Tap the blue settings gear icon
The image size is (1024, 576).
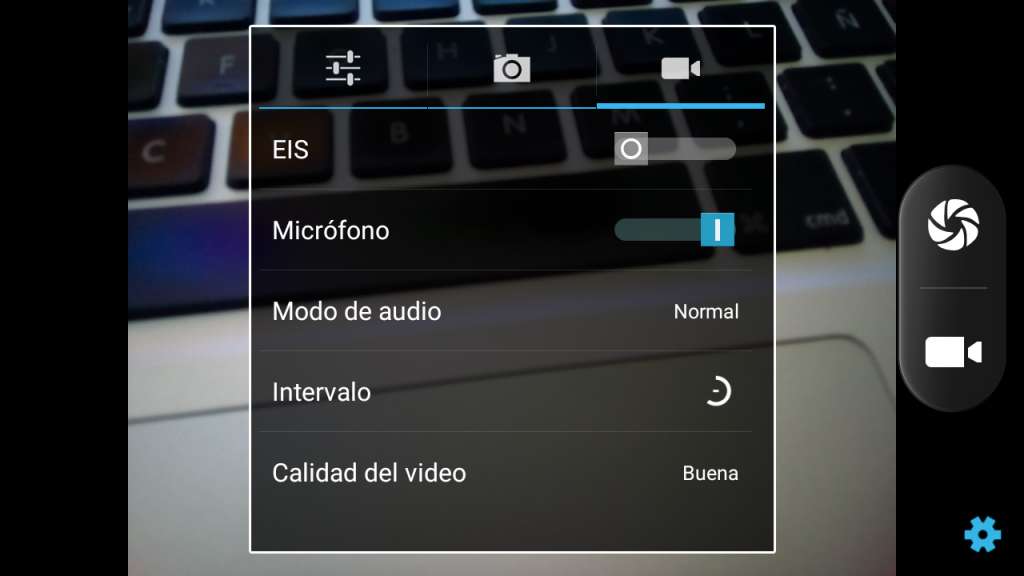[x=982, y=535]
